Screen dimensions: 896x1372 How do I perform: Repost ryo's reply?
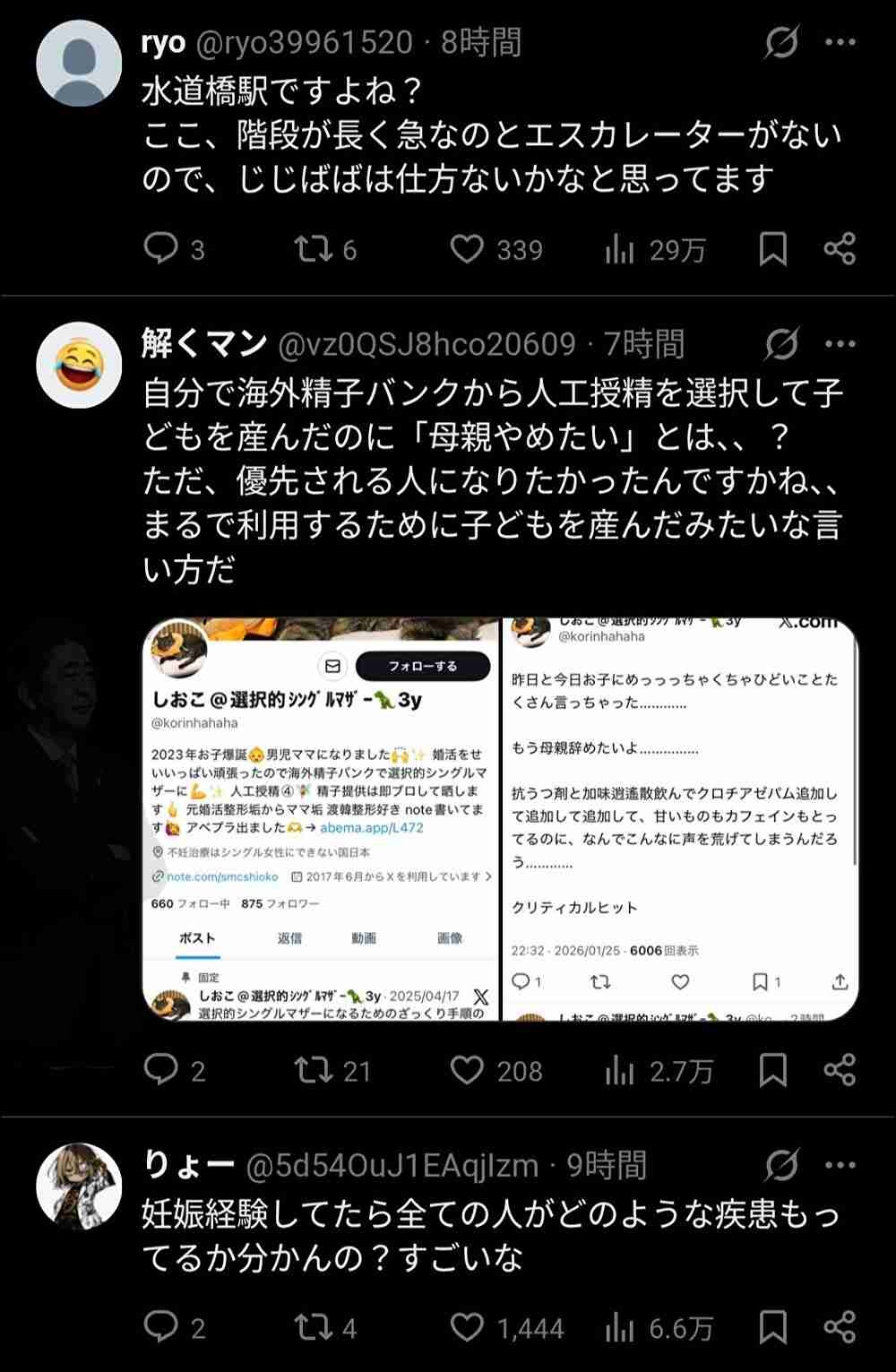click(314, 248)
